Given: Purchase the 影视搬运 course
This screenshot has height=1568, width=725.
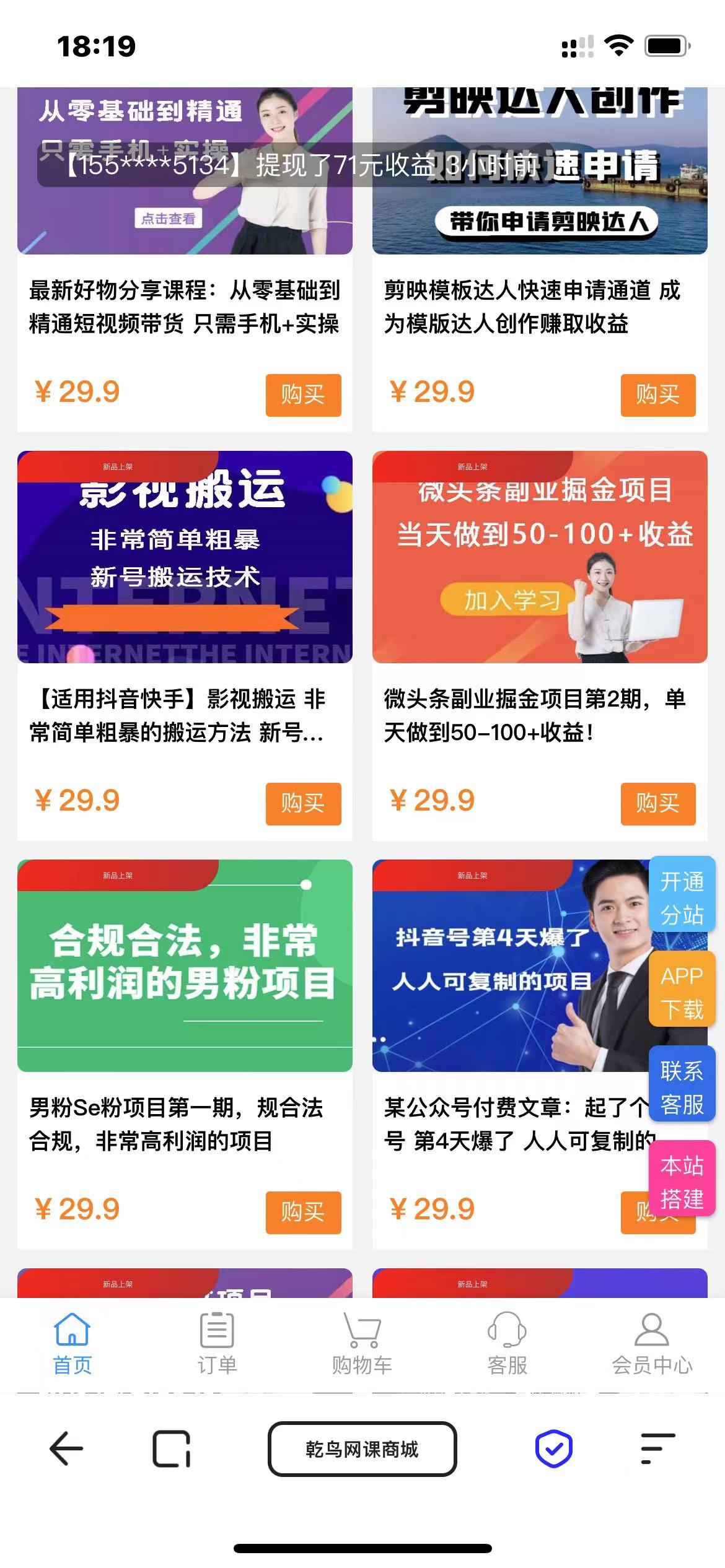Looking at the screenshot, I should click(x=303, y=803).
